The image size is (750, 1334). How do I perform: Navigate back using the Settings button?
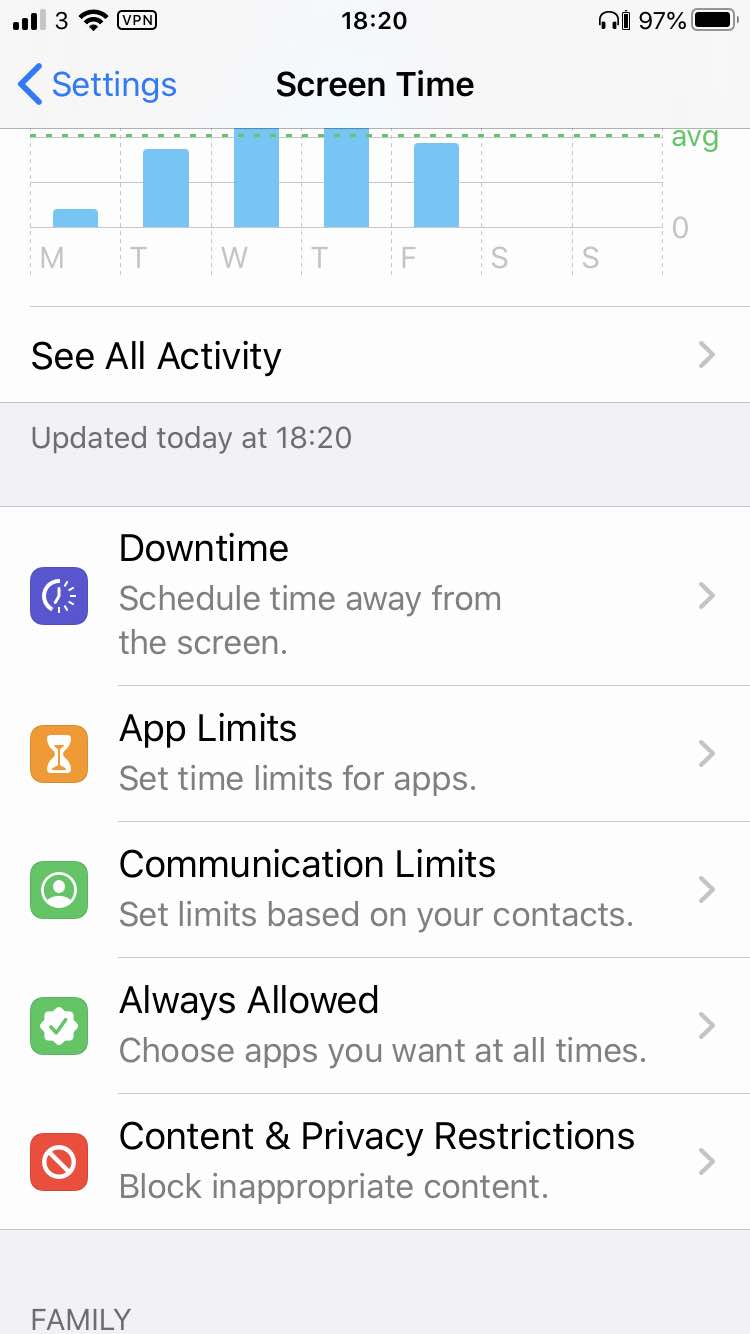(95, 85)
